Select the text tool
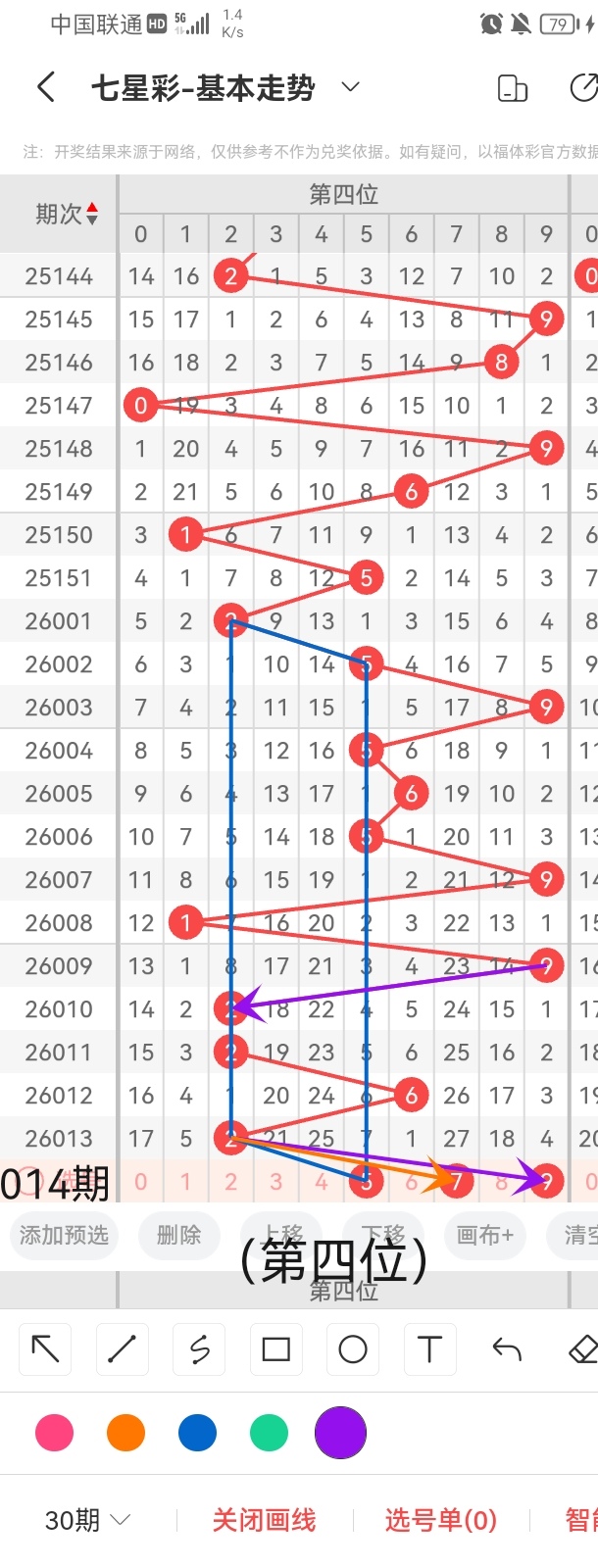The height and width of the screenshot is (1568, 598). coord(429,1349)
